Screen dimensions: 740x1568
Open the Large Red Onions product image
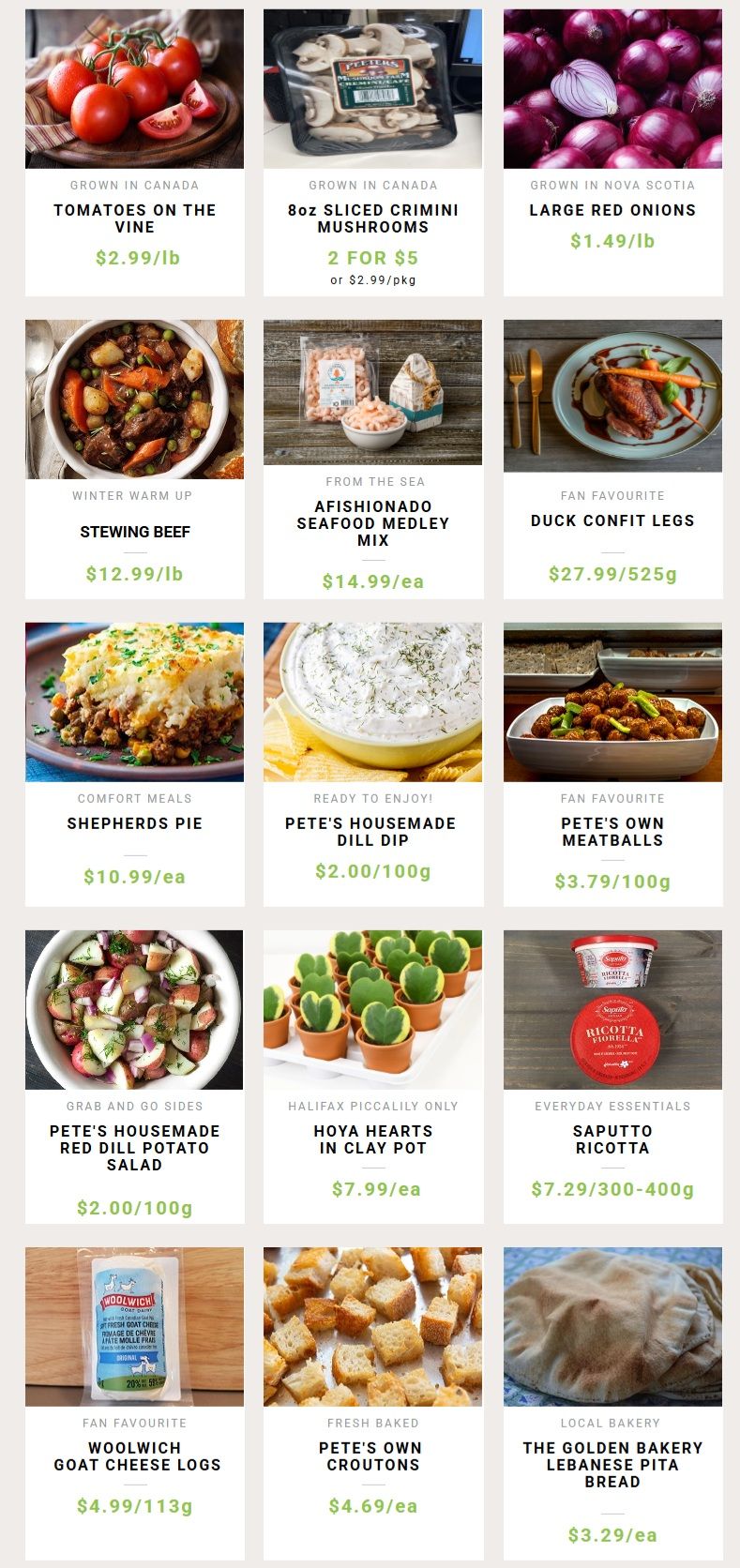tap(612, 88)
